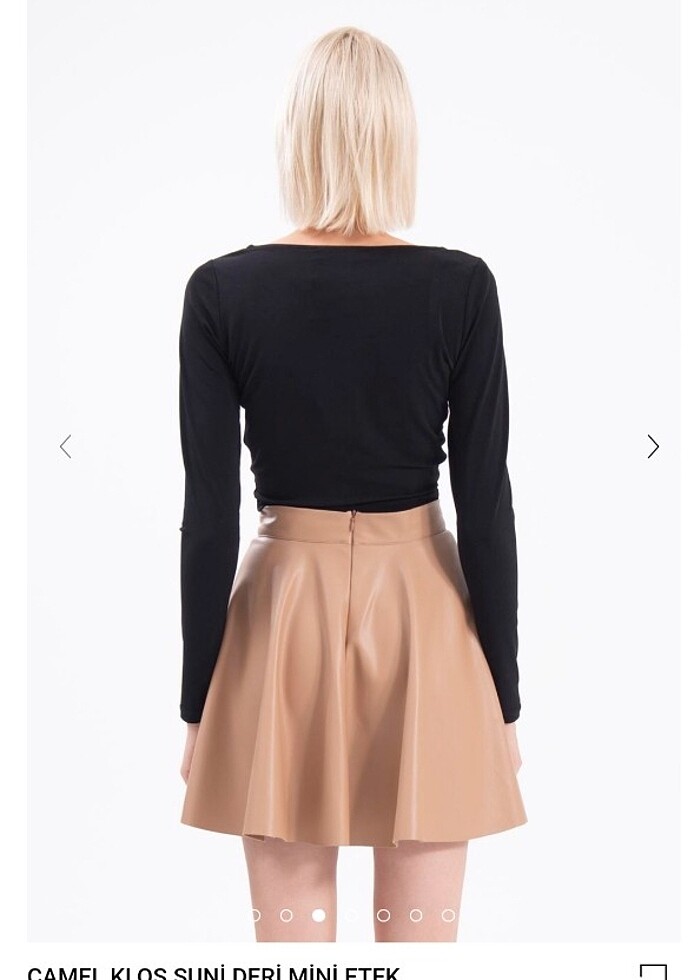Show the previous product photo
Image resolution: width=700 pixels, height=980 pixels.
(x=66, y=447)
